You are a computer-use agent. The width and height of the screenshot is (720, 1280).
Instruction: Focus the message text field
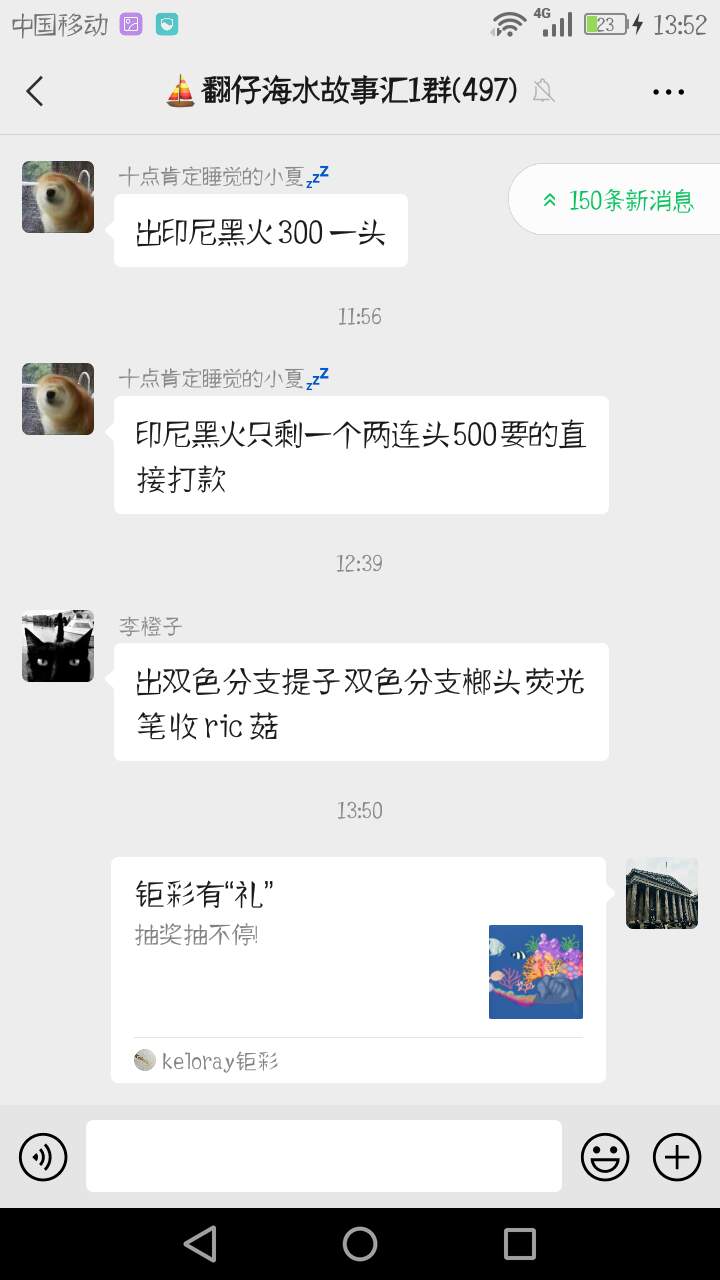click(x=324, y=1156)
